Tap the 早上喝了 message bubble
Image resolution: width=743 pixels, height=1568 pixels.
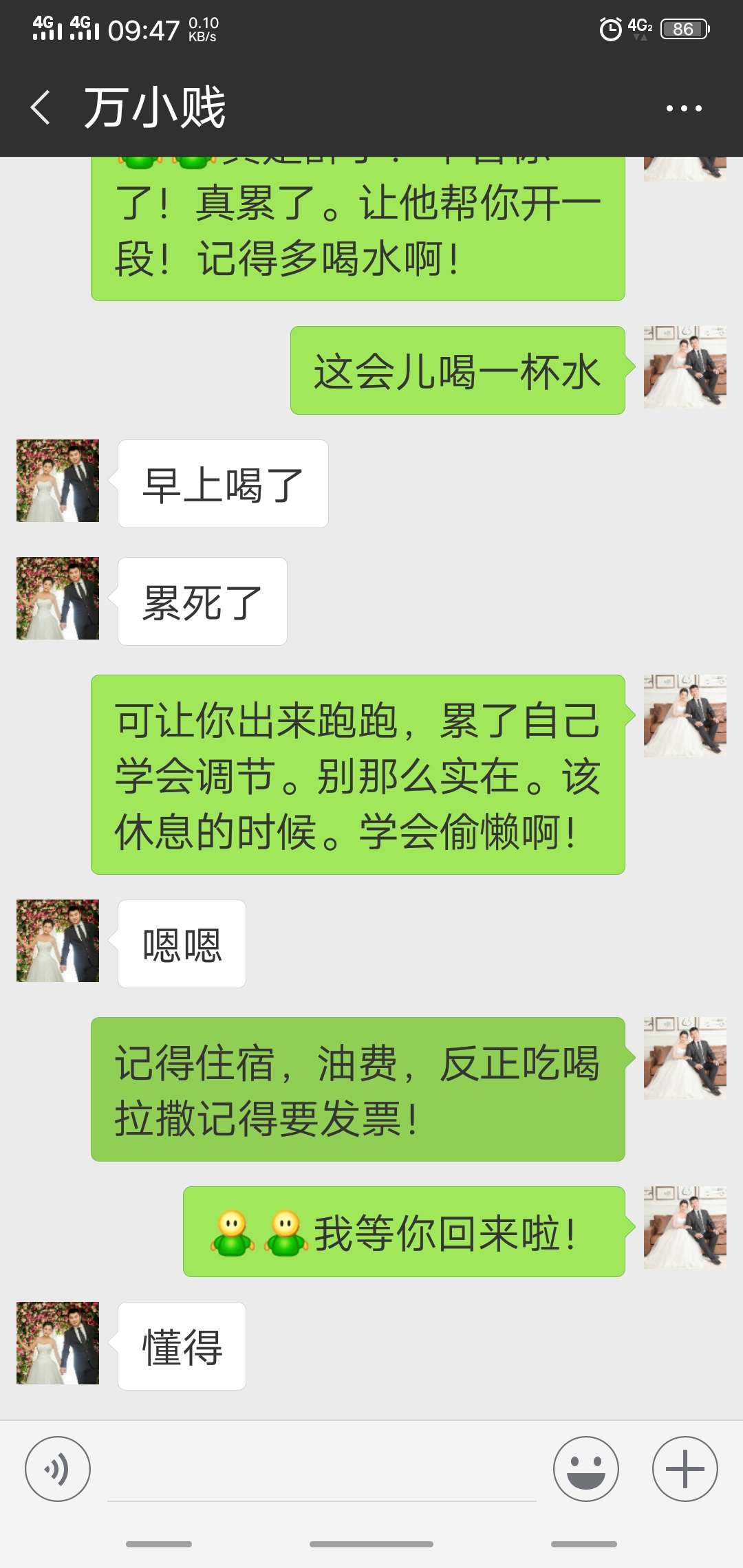(222, 483)
